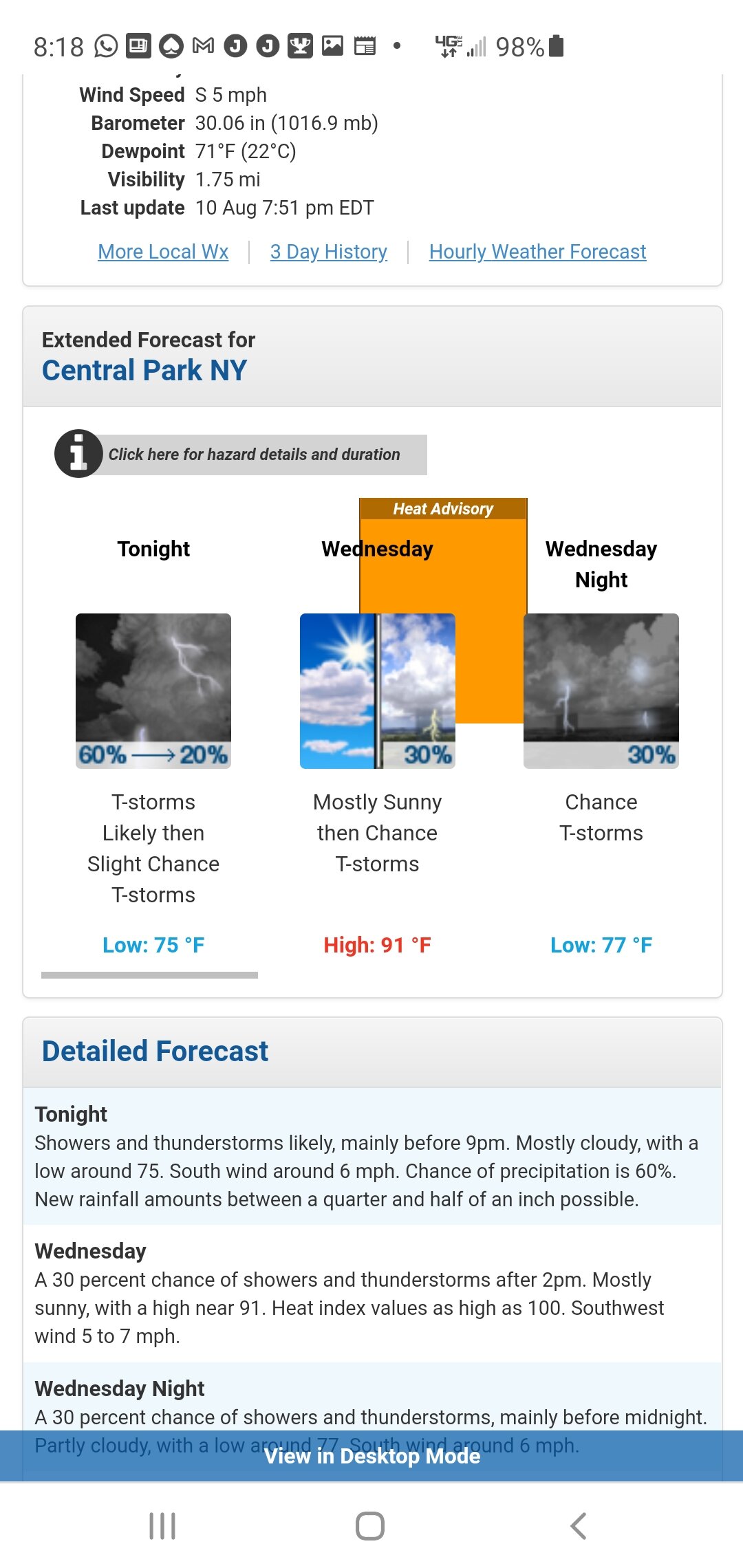Open recent apps from the navigation bar
Image resolution: width=743 pixels, height=1568 pixels.
(x=162, y=1525)
